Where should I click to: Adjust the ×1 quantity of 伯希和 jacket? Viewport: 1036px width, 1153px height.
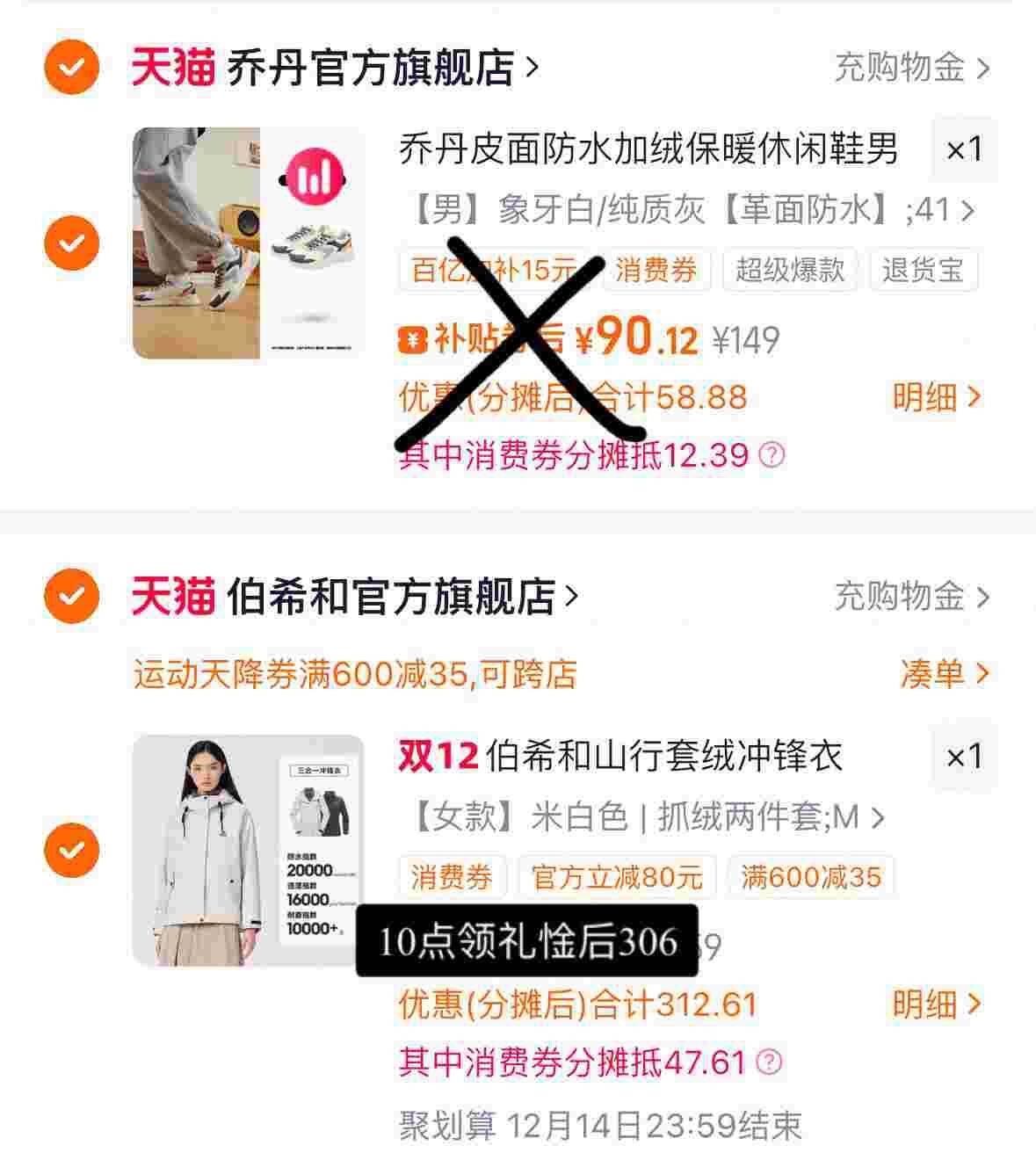(x=964, y=757)
